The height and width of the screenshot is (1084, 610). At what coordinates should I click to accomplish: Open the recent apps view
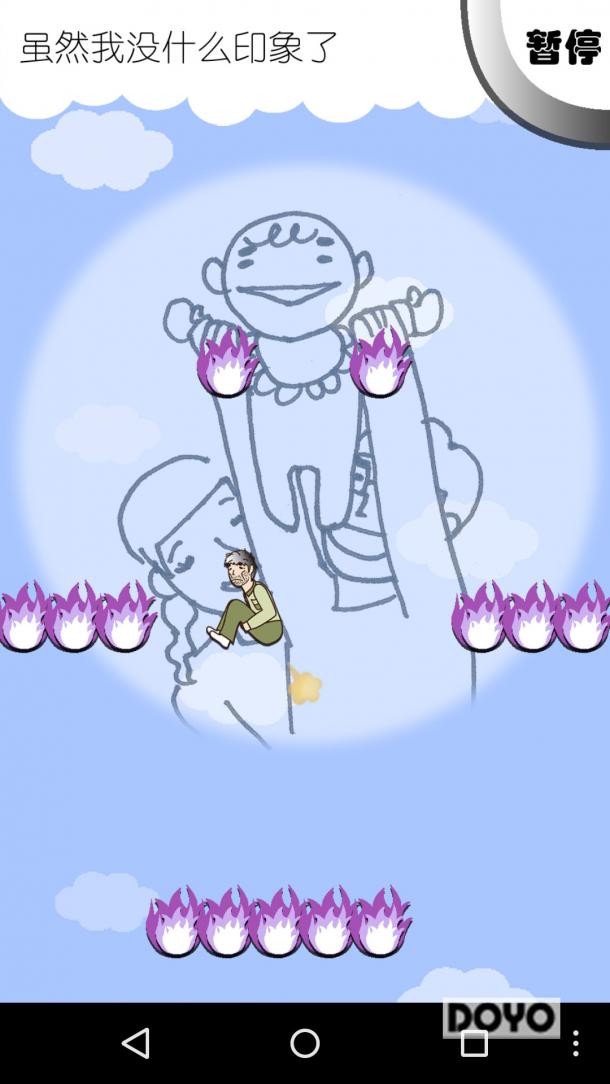tap(474, 1044)
